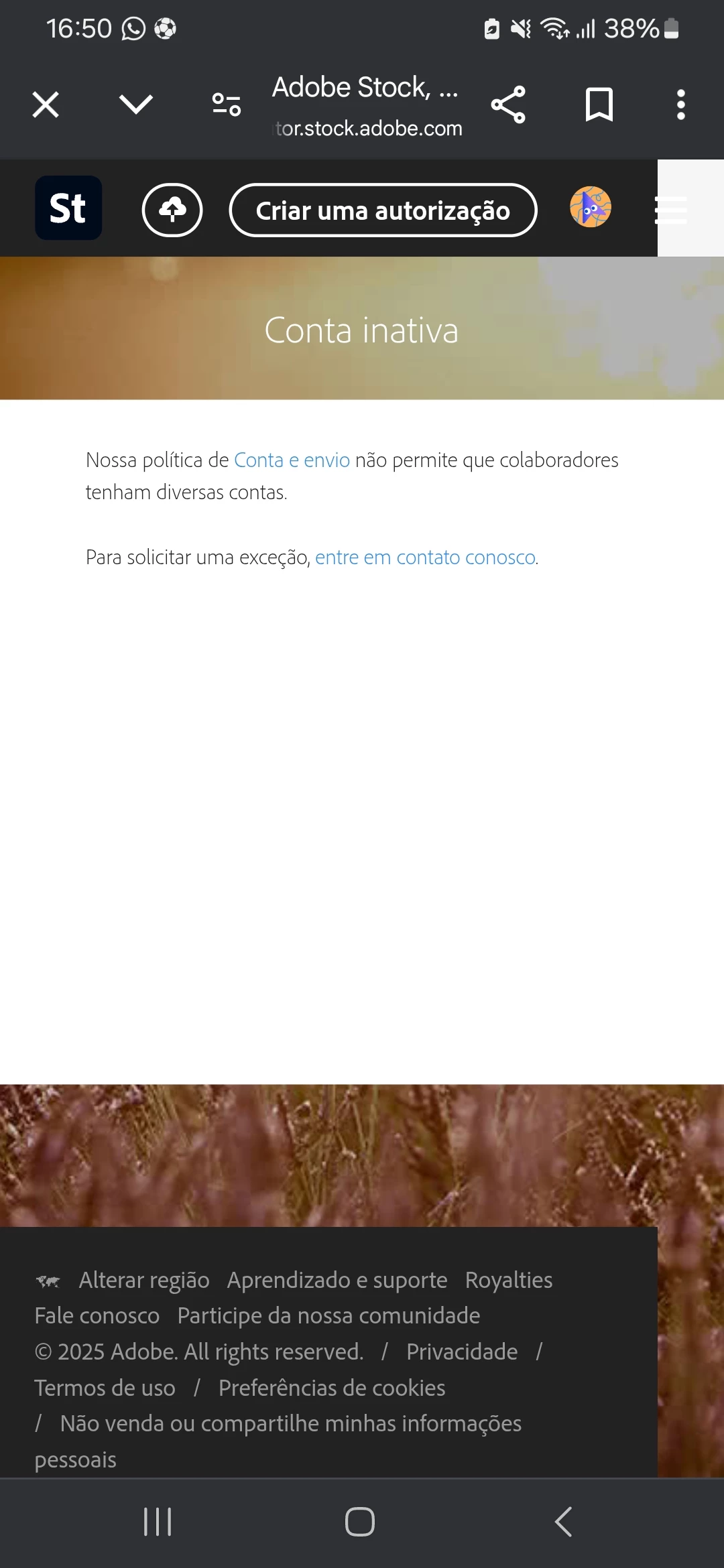Bookmark this page
Viewport: 724px width, 1568px height.
599,105
